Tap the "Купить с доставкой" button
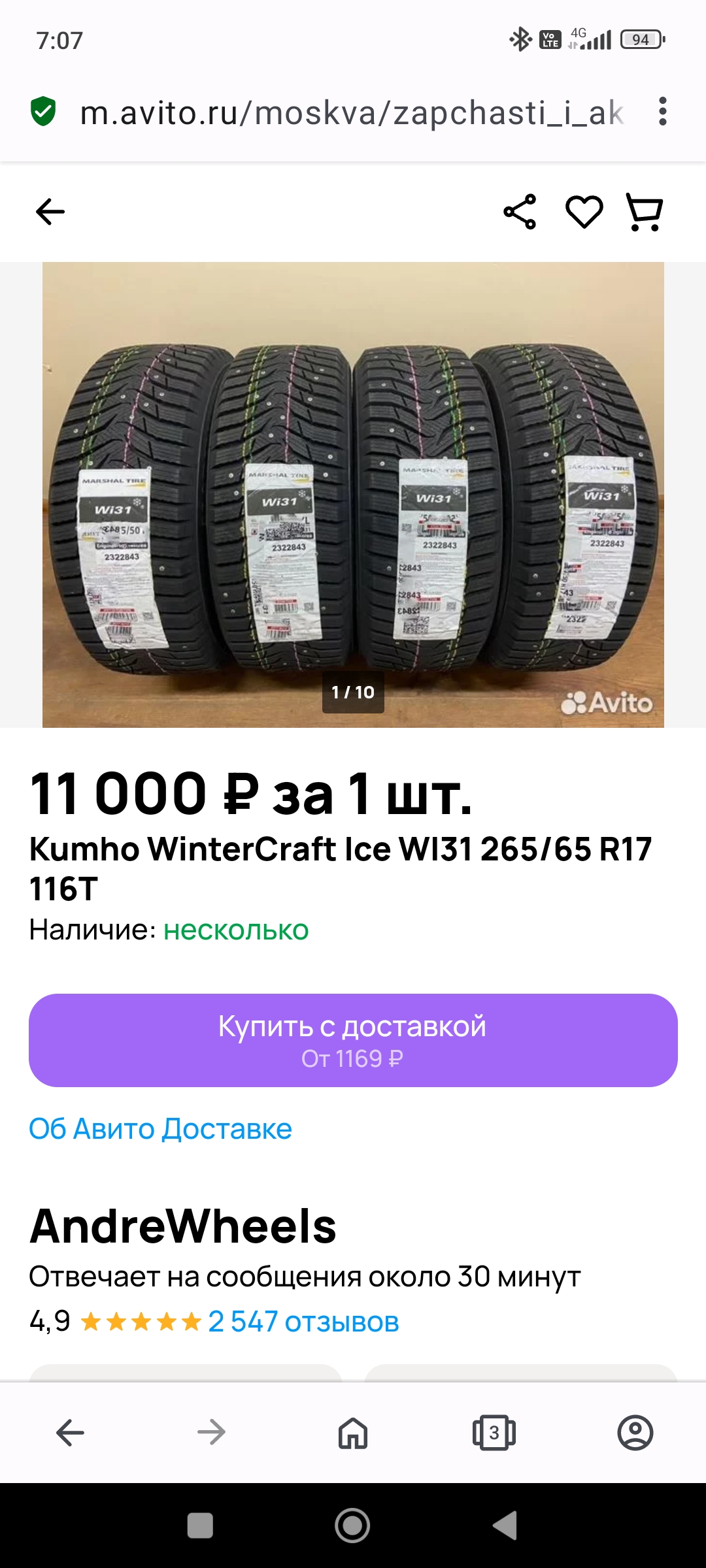This screenshot has width=706, height=1568. pyautogui.click(x=353, y=1040)
